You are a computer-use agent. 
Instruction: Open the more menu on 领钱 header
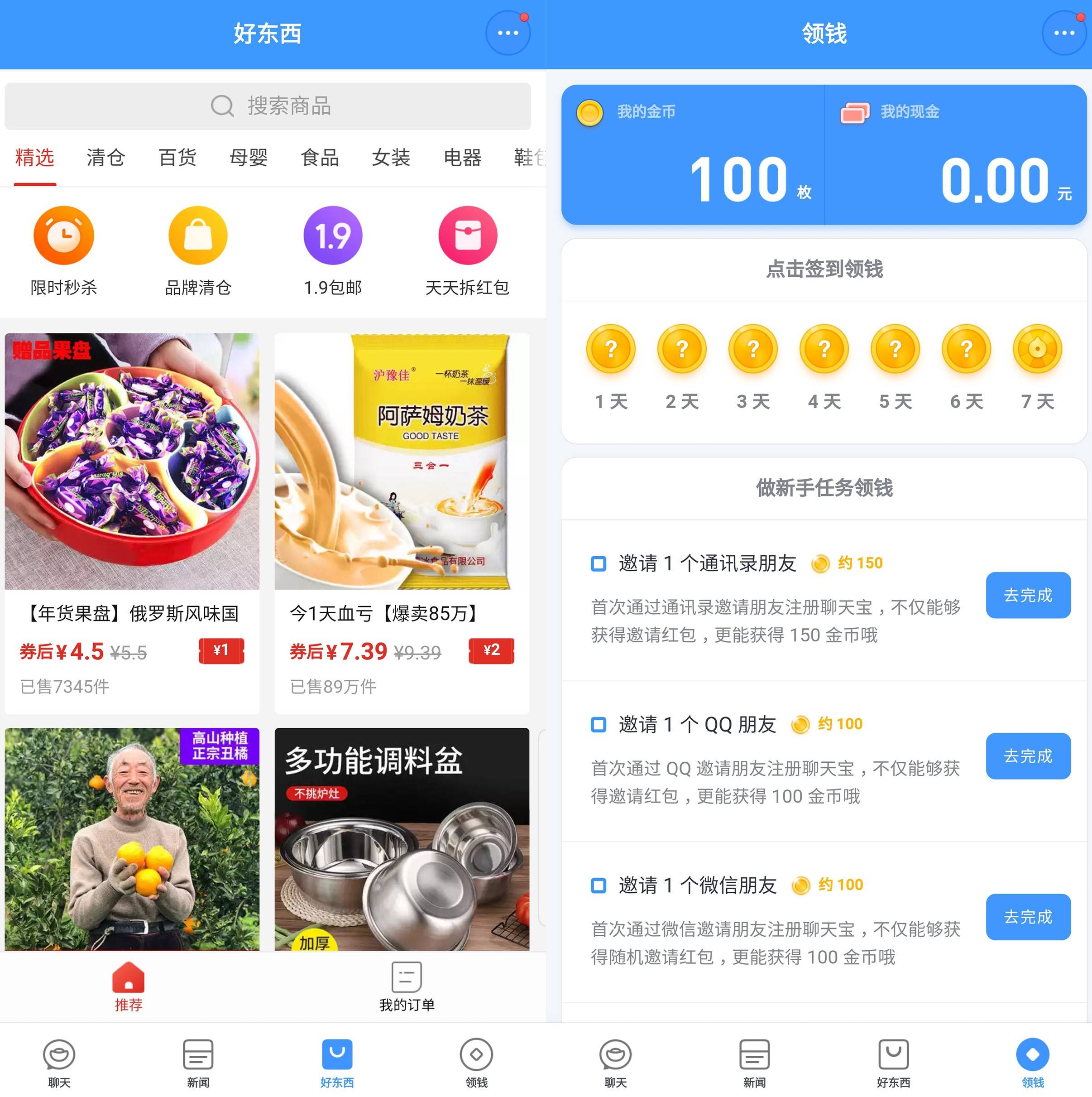1063,33
